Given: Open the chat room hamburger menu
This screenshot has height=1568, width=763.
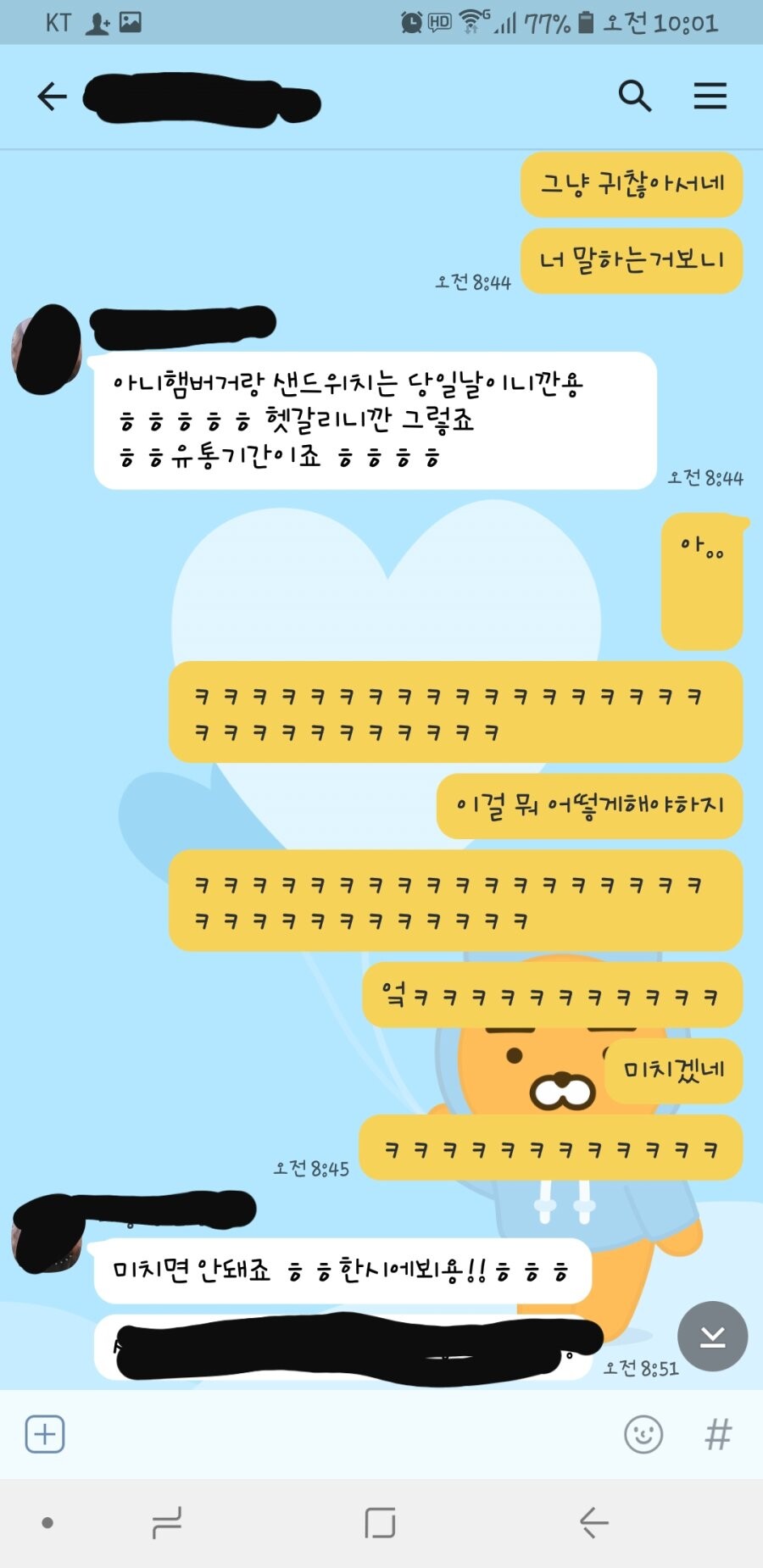Looking at the screenshot, I should coord(710,97).
